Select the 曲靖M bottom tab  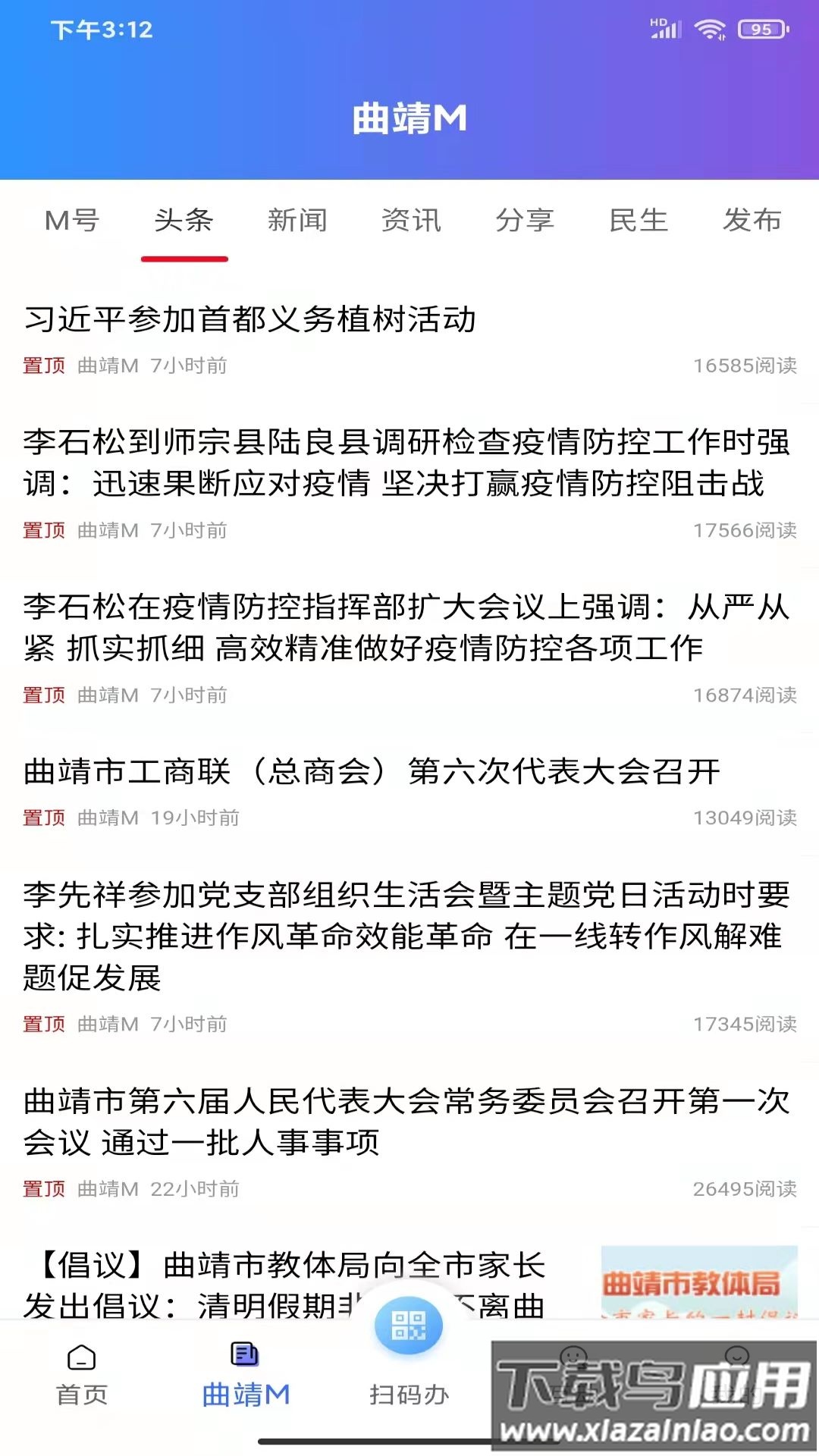[x=246, y=1374]
